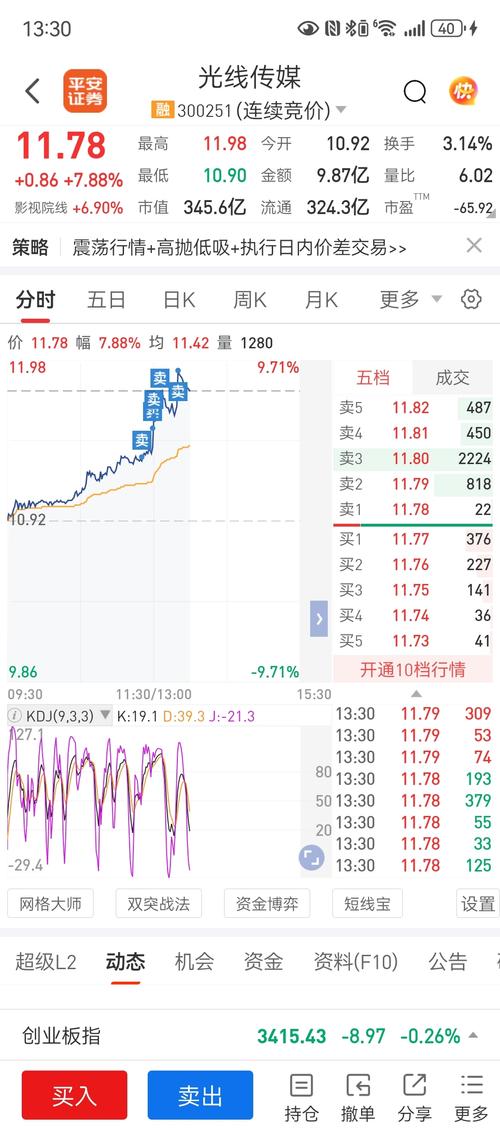Viewport: 500px width, 1130px height.
Task: Tap the blue 卖出 sell button
Action: (200, 1095)
